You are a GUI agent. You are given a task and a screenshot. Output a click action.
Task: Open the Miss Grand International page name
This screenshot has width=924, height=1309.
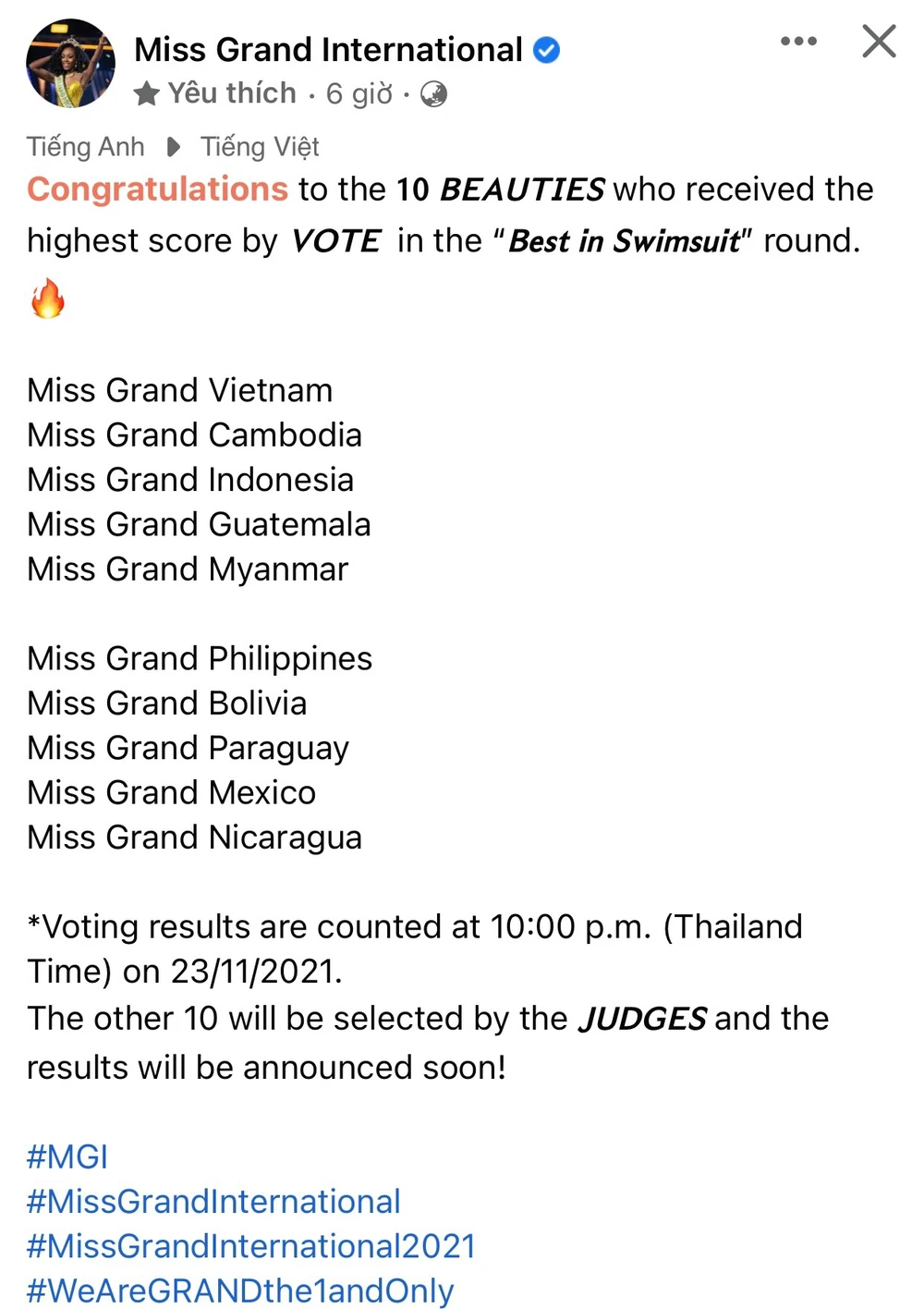click(328, 50)
